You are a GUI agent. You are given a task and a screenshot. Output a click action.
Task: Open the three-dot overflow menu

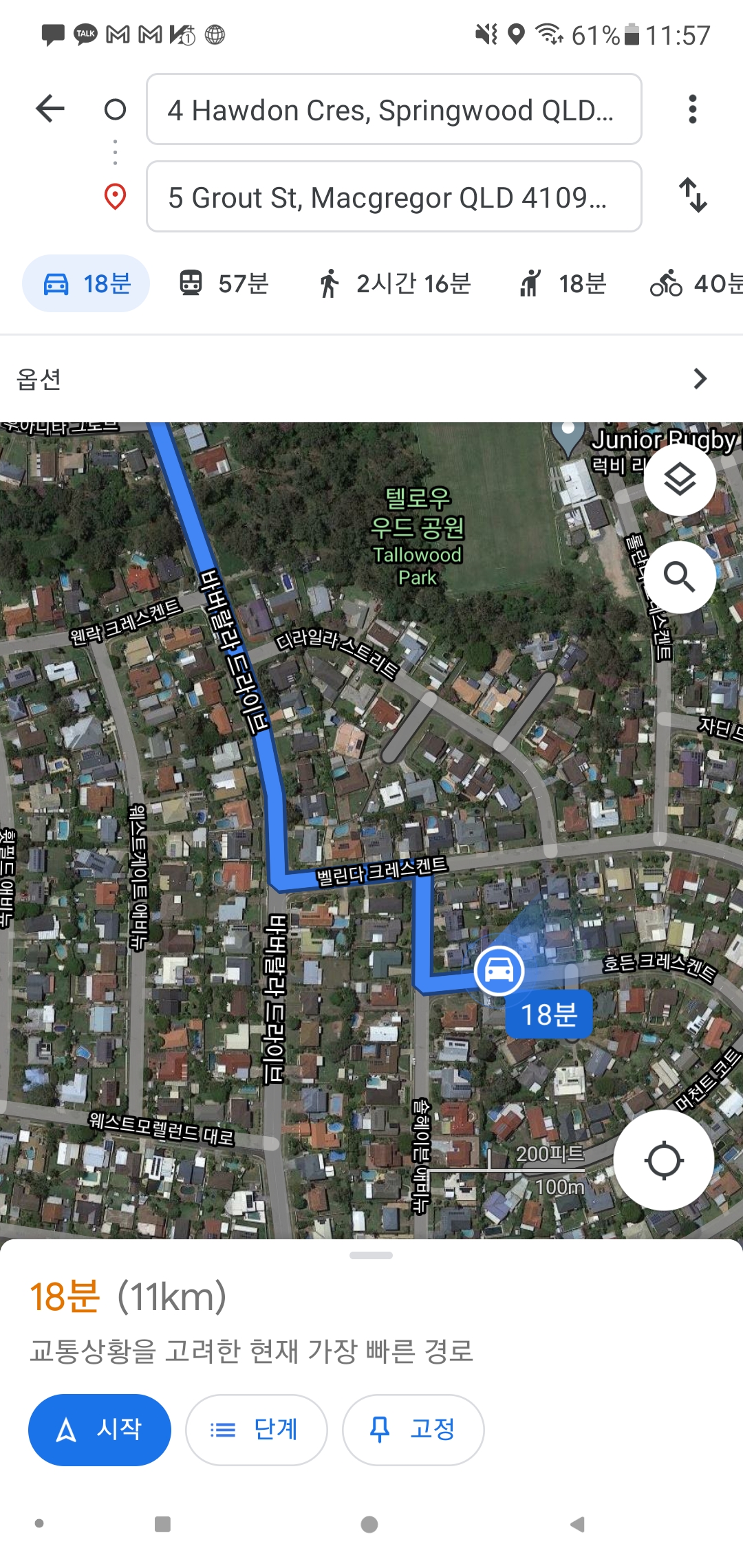(x=692, y=109)
